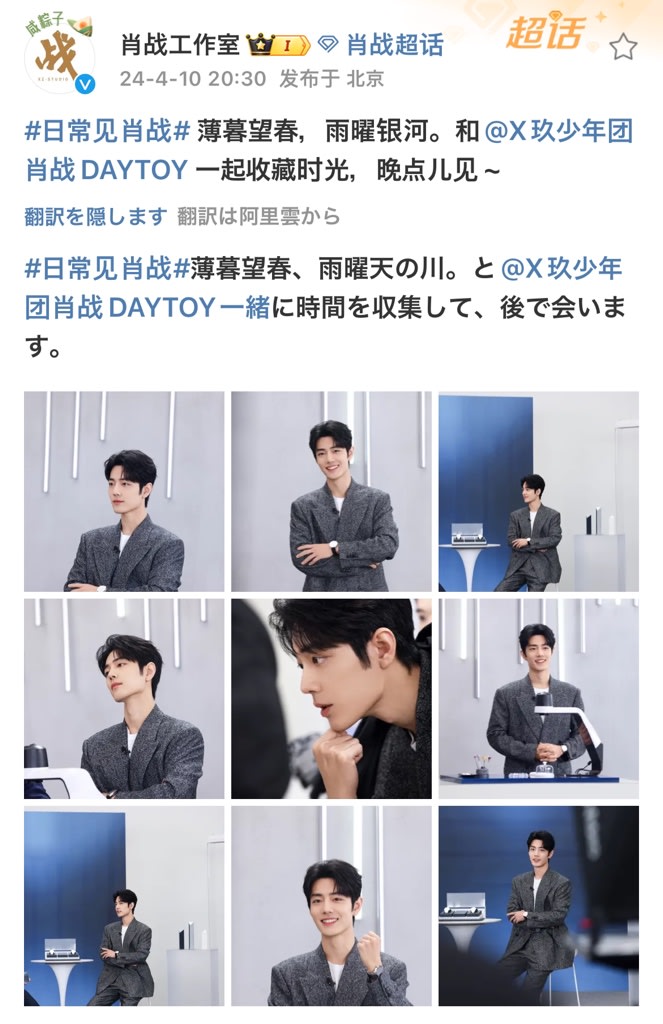Open the bottom-right photo on the stool
Viewport: 663px width, 1024px height.
(538, 905)
